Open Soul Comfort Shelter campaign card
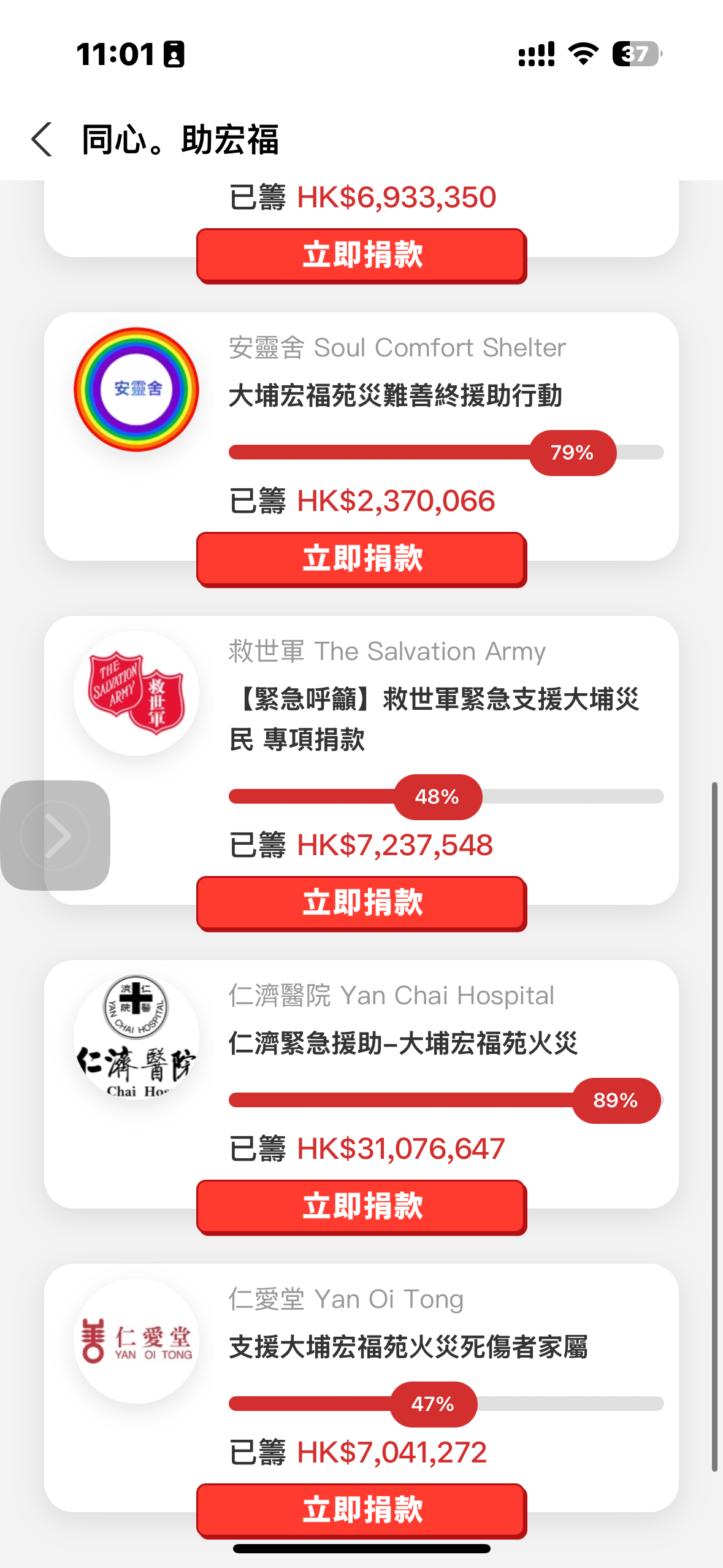Image resolution: width=723 pixels, height=1568 pixels. click(395, 395)
